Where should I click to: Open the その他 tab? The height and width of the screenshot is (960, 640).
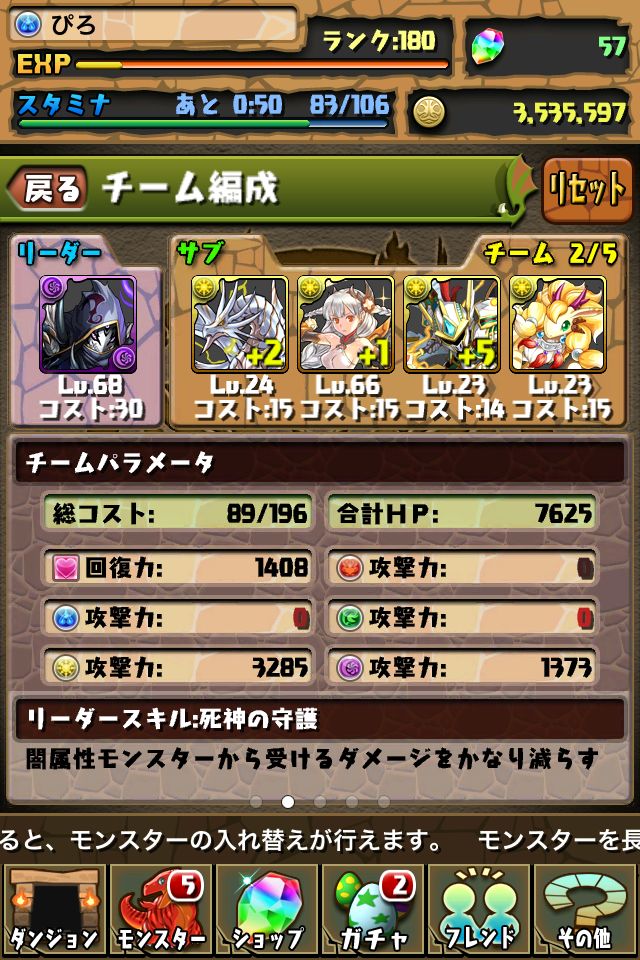(587, 908)
